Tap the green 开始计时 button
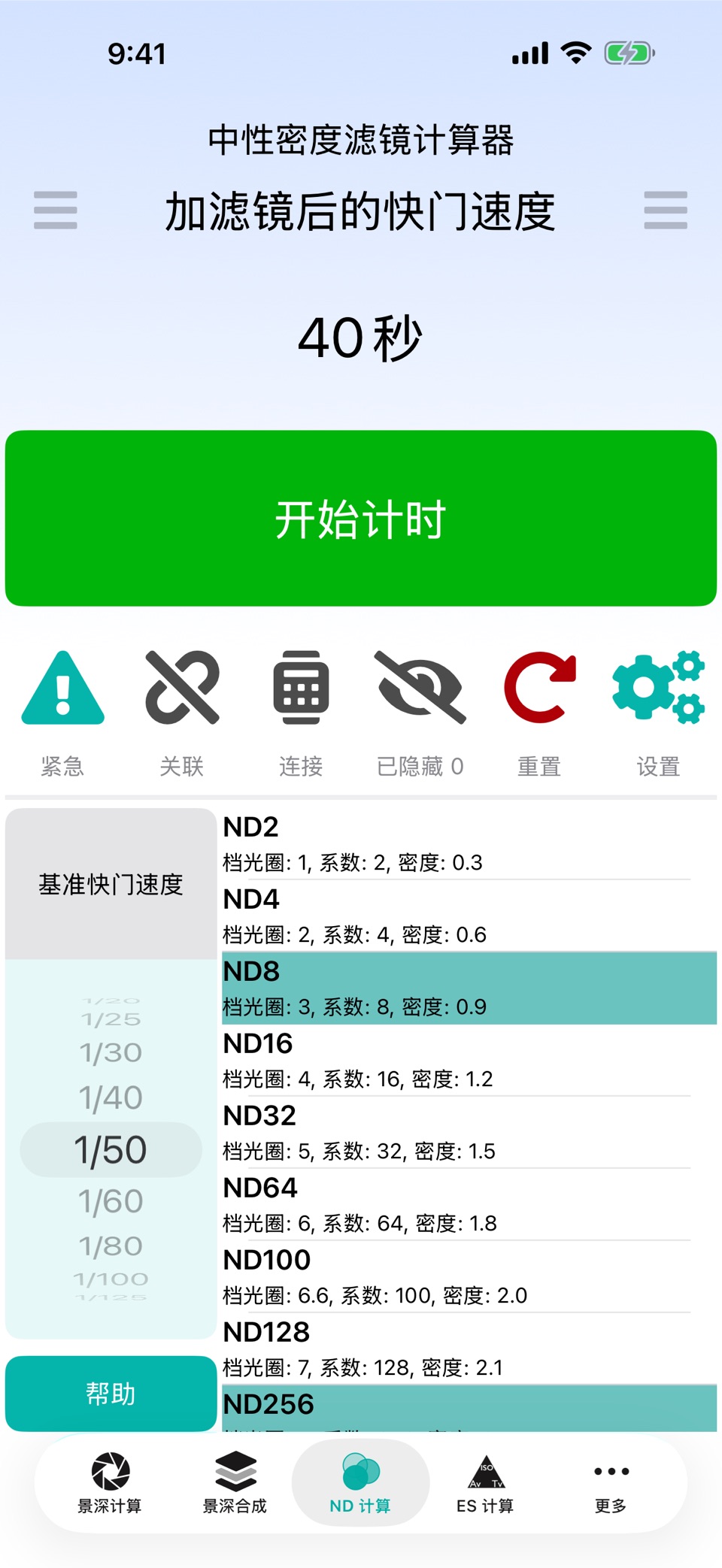The height and width of the screenshot is (1568, 722). pos(361,518)
